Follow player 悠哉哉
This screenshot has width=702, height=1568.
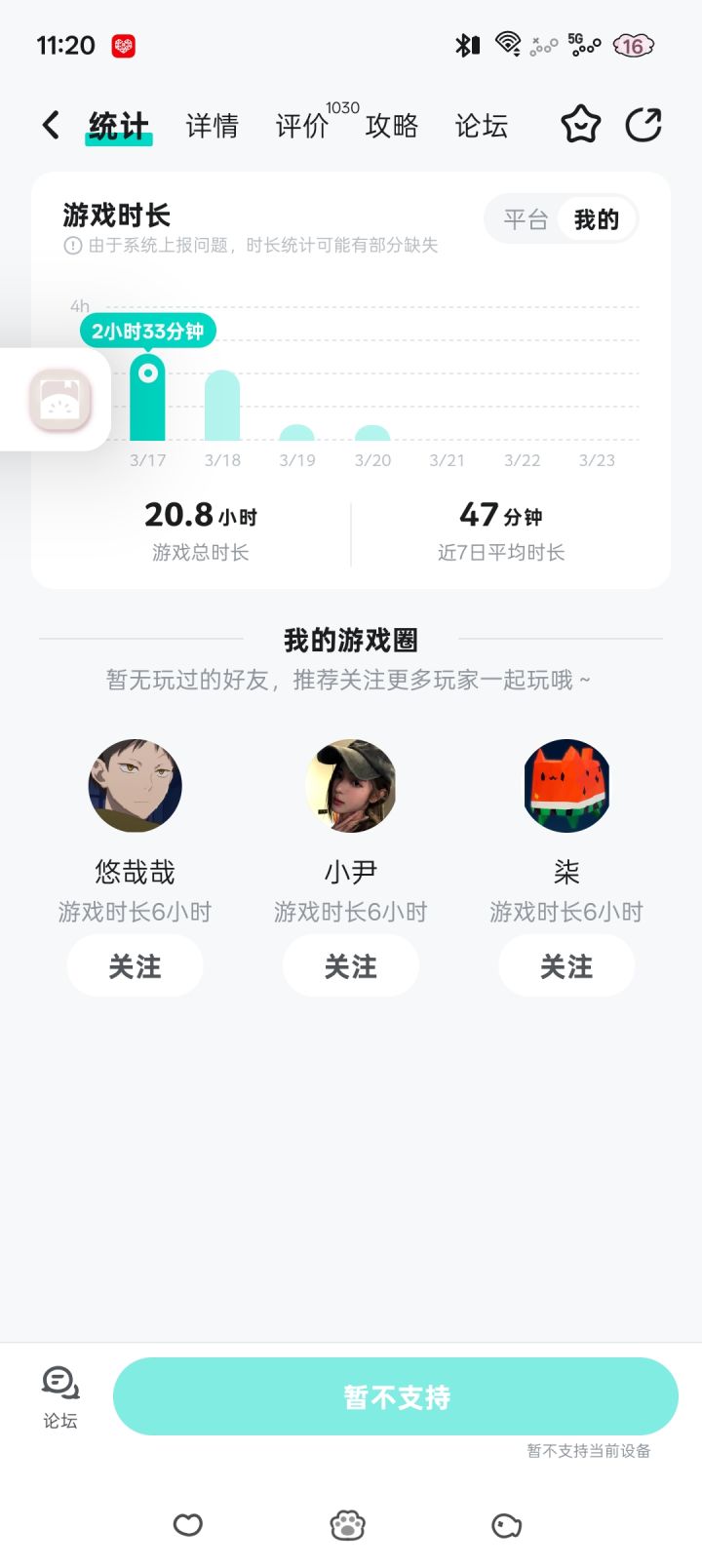tap(135, 966)
